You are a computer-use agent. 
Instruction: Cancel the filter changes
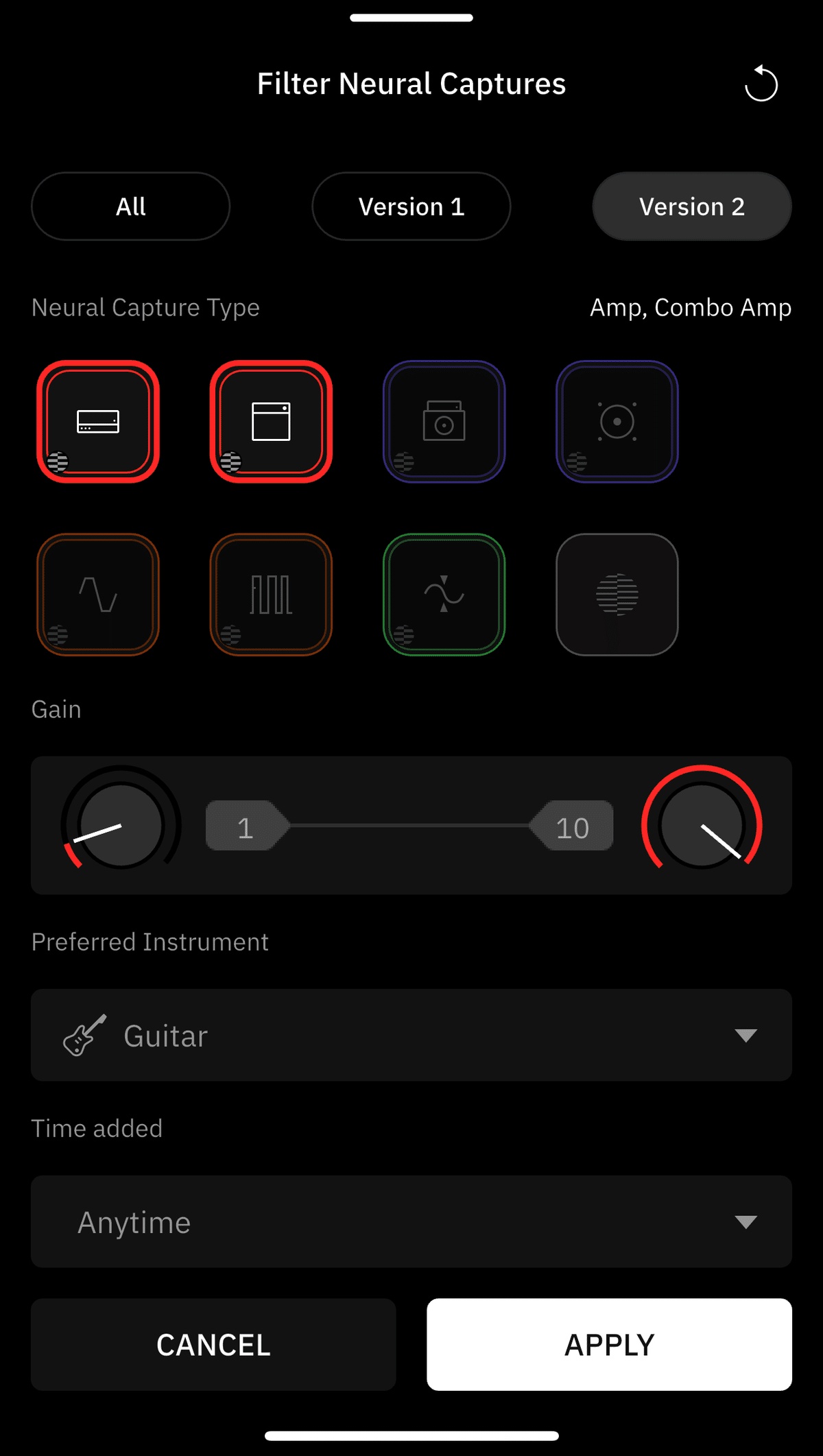(213, 1344)
